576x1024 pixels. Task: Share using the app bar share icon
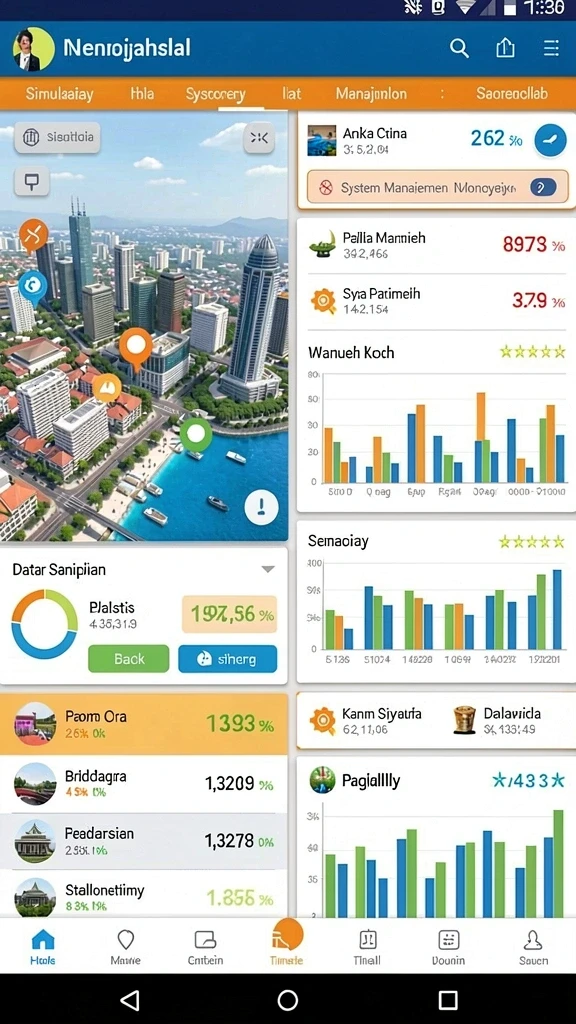(x=505, y=48)
